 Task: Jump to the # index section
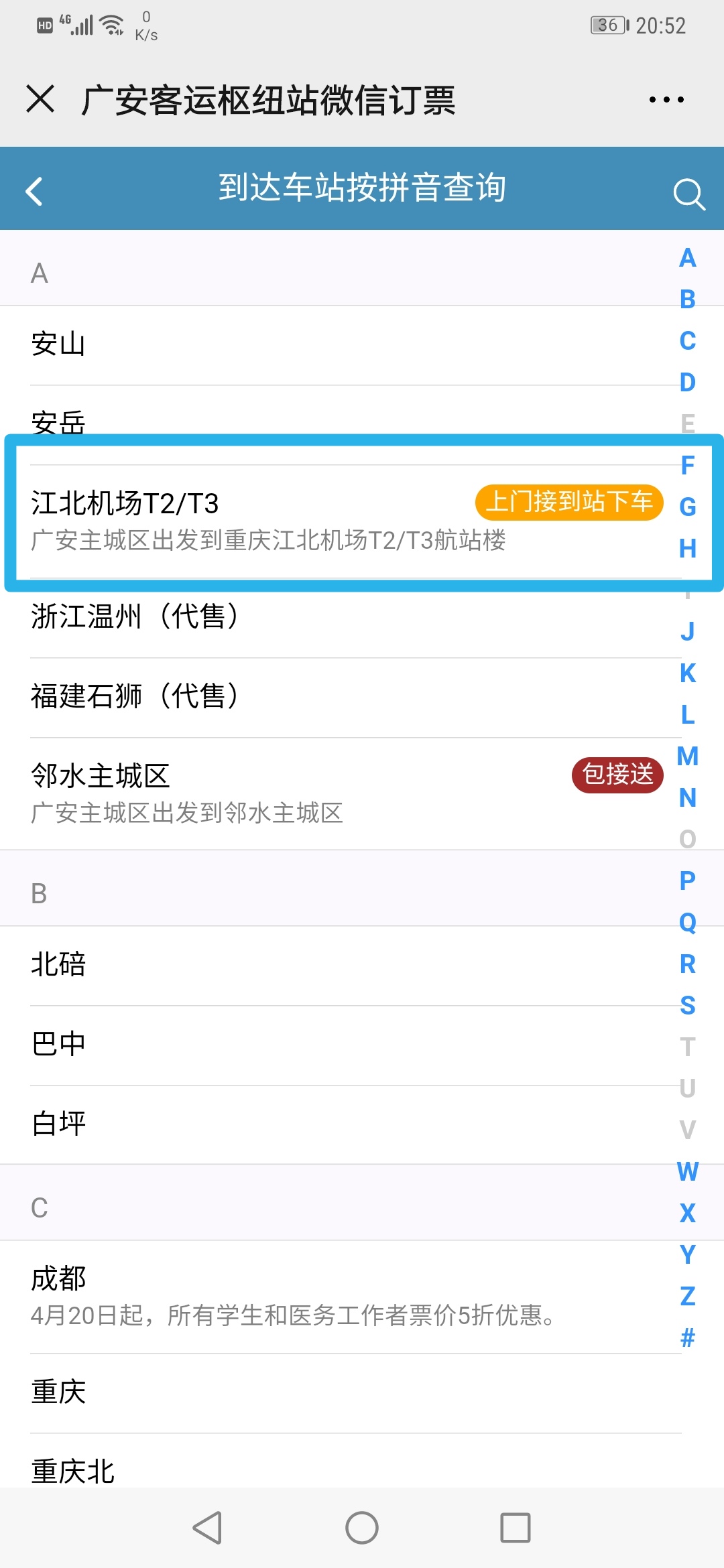(x=688, y=1337)
